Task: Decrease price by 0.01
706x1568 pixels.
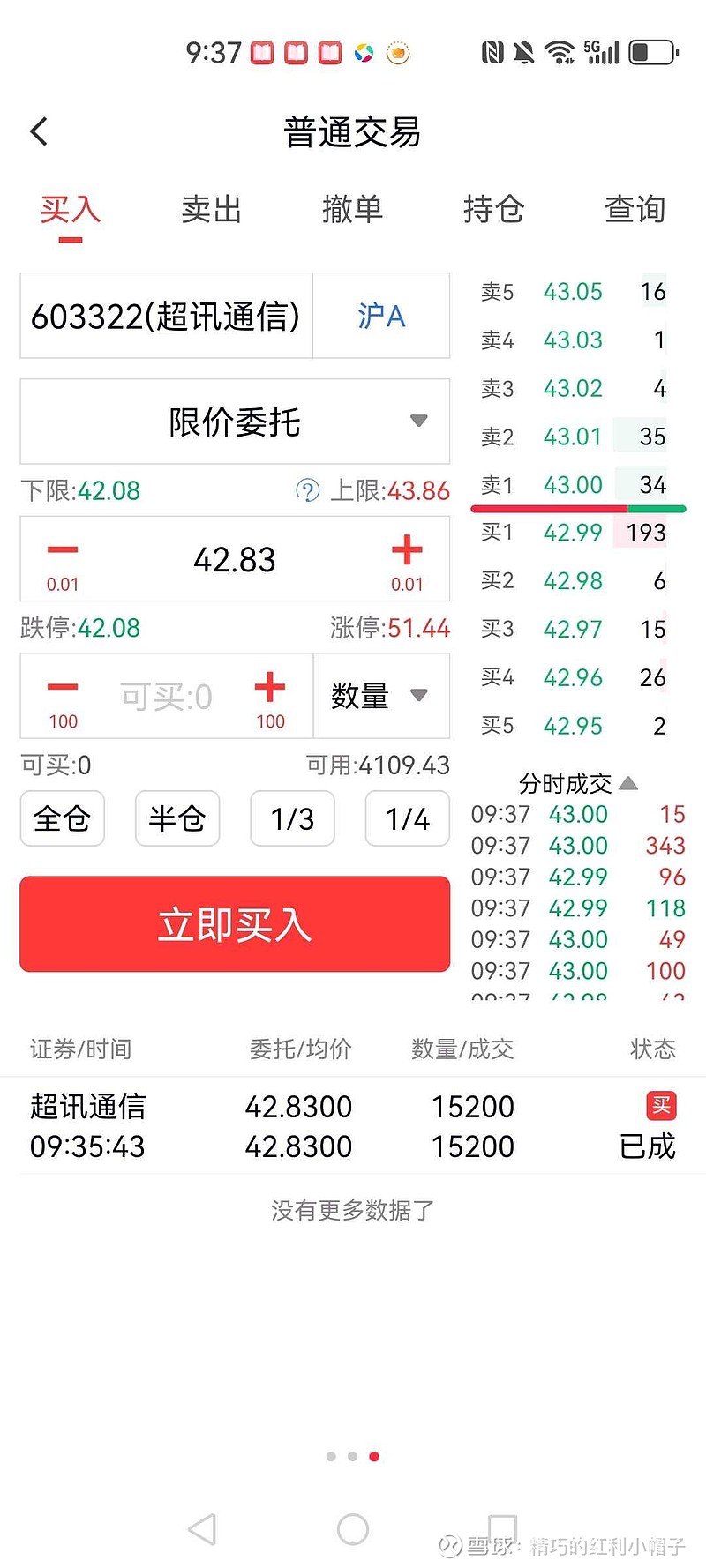Action: click(63, 559)
